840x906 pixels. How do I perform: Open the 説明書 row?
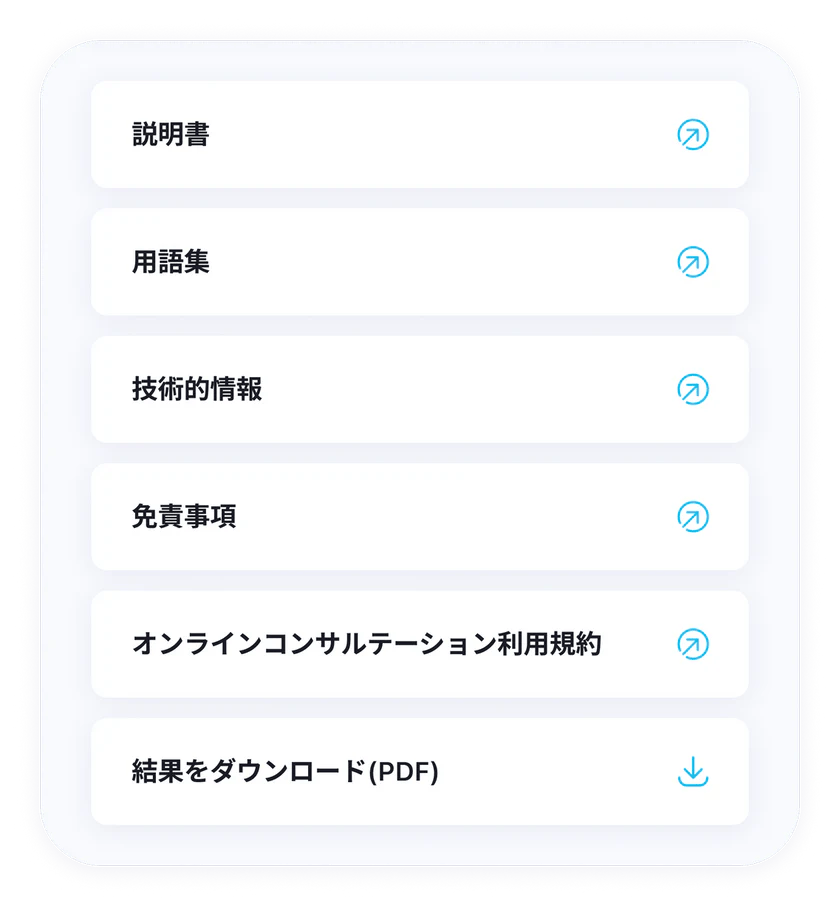419,134
